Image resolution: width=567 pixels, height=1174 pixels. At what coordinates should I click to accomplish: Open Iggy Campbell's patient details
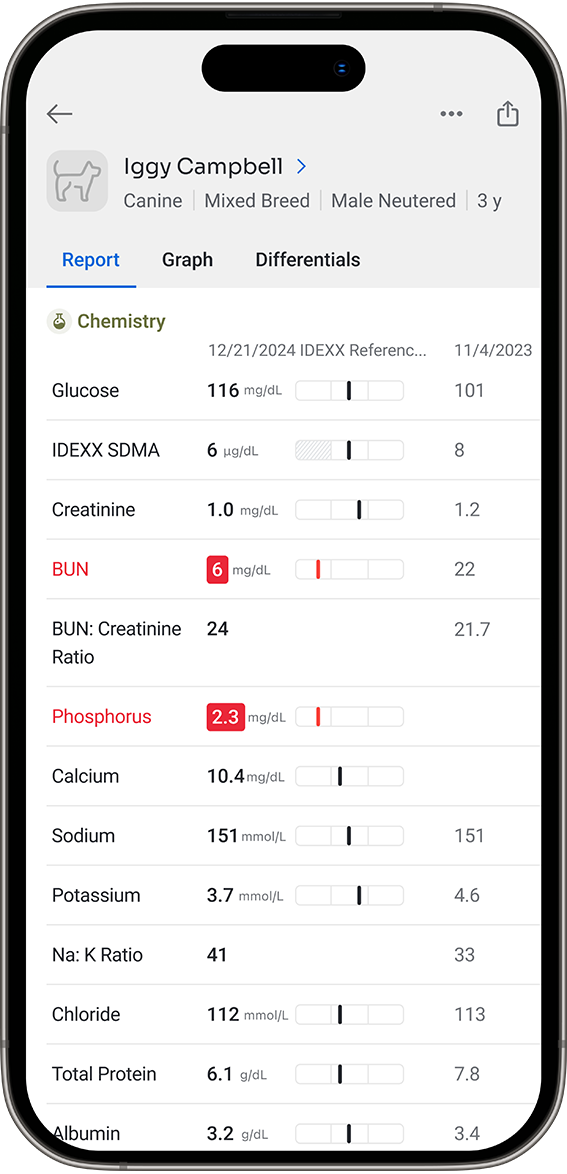[x=215, y=166]
